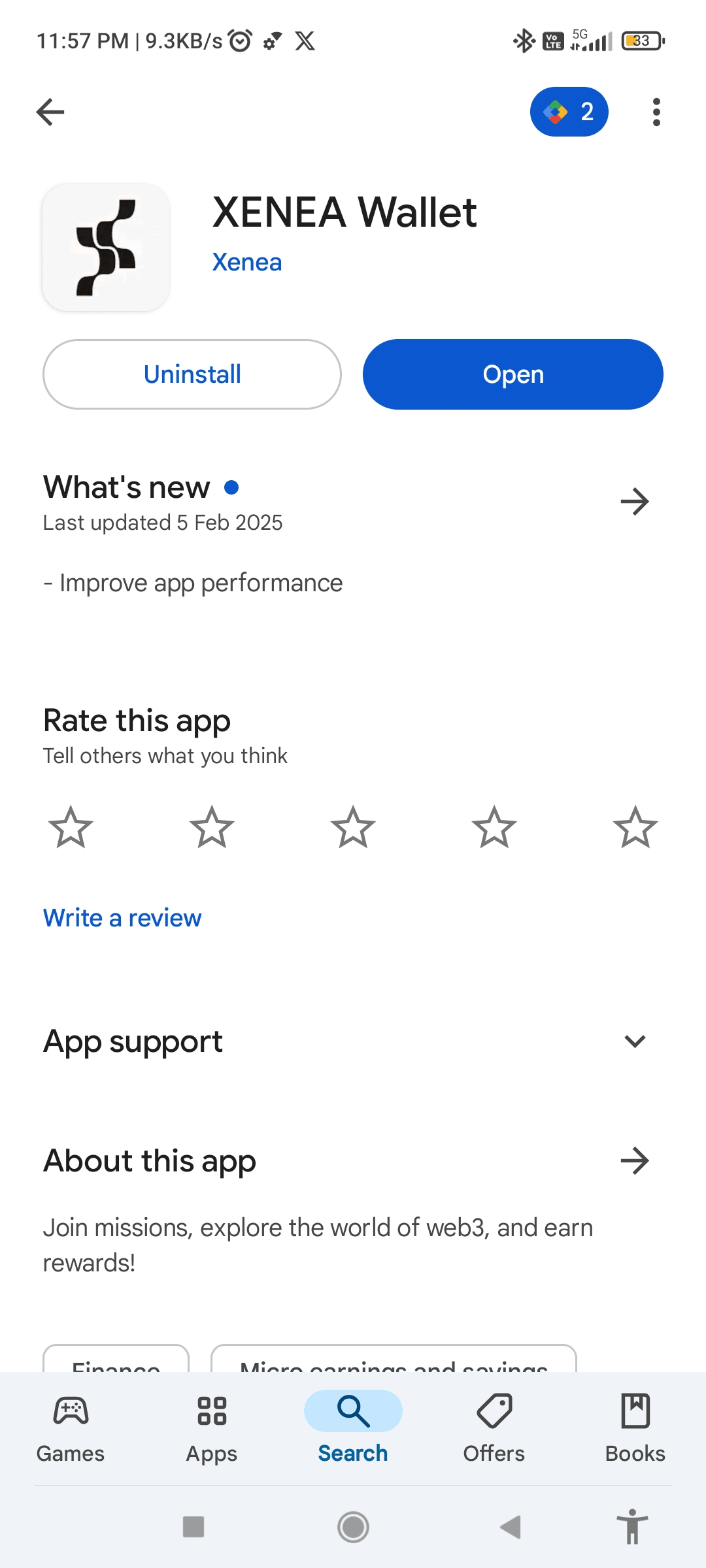706x1568 pixels.
Task: Rate the app one star
Action: (71, 827)
